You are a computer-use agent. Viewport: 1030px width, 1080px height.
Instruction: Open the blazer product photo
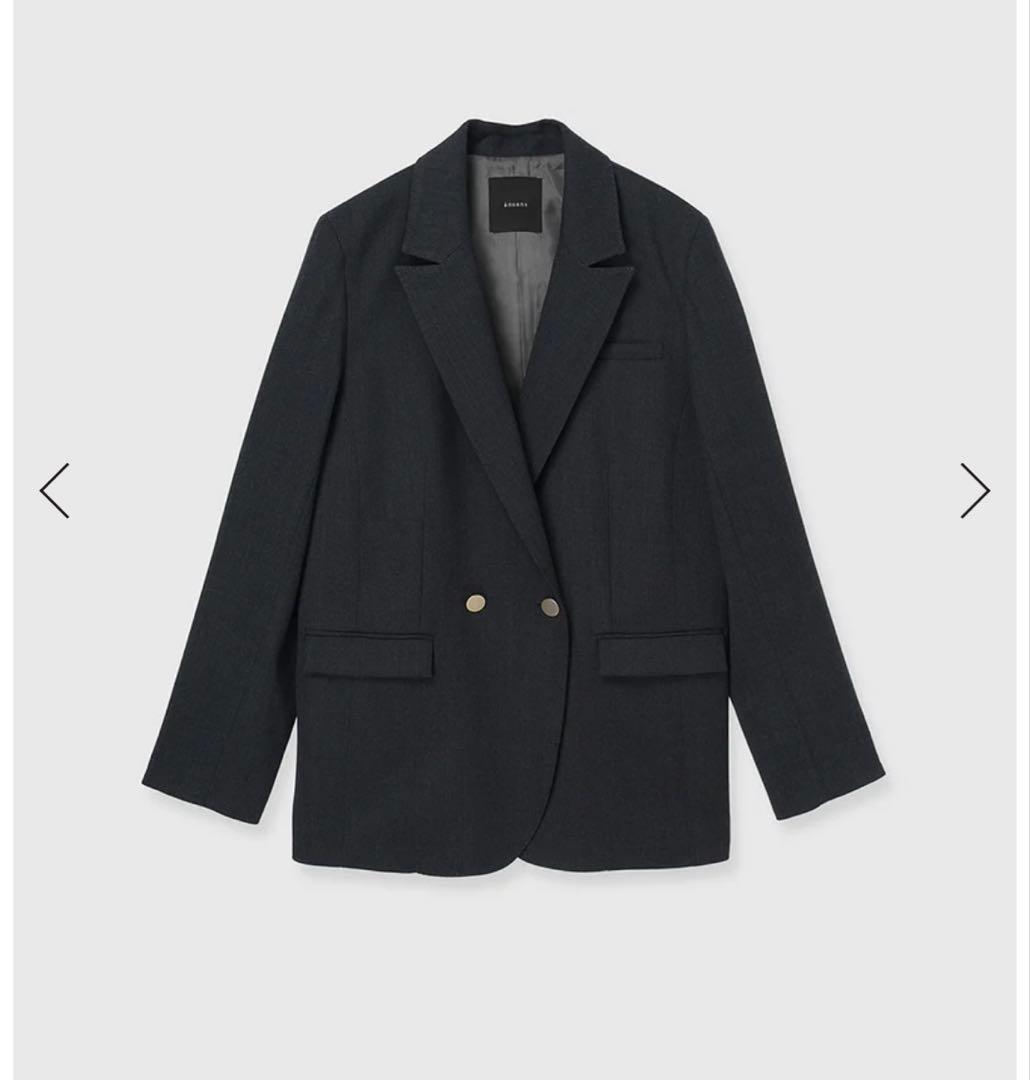[x=514, y=500]
